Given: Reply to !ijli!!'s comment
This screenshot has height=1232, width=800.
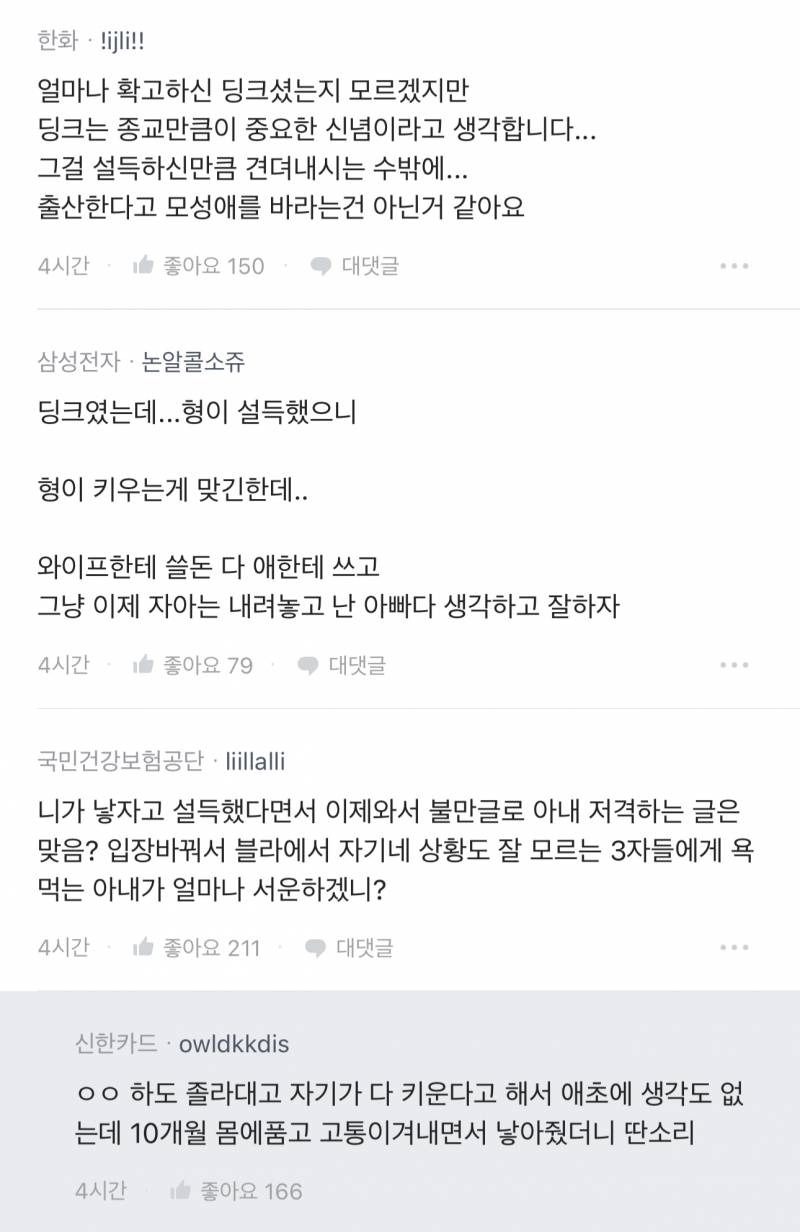Looking at the screenshot, I should coord(354,266).
